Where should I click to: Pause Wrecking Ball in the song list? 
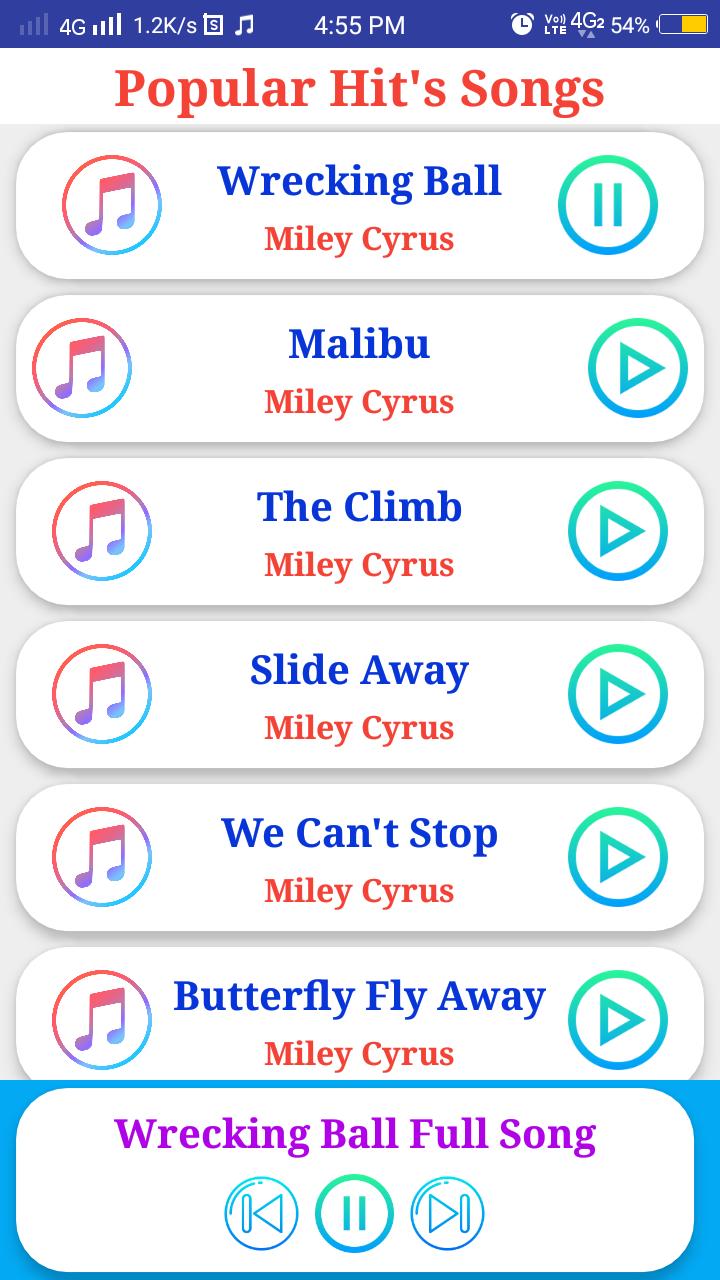[x=607, y=205]
